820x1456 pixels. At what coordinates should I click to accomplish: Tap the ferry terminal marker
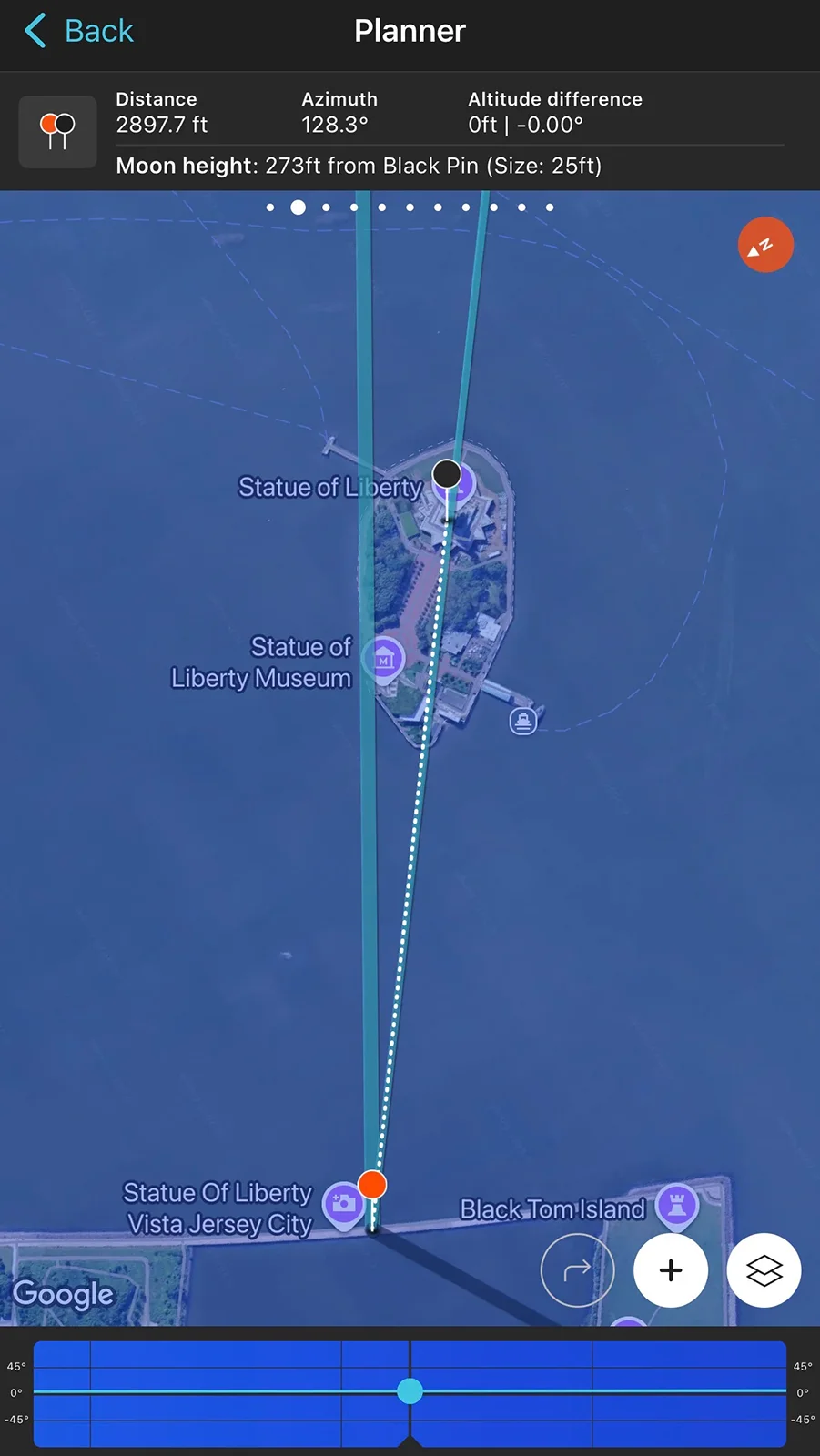click(522, 721)
